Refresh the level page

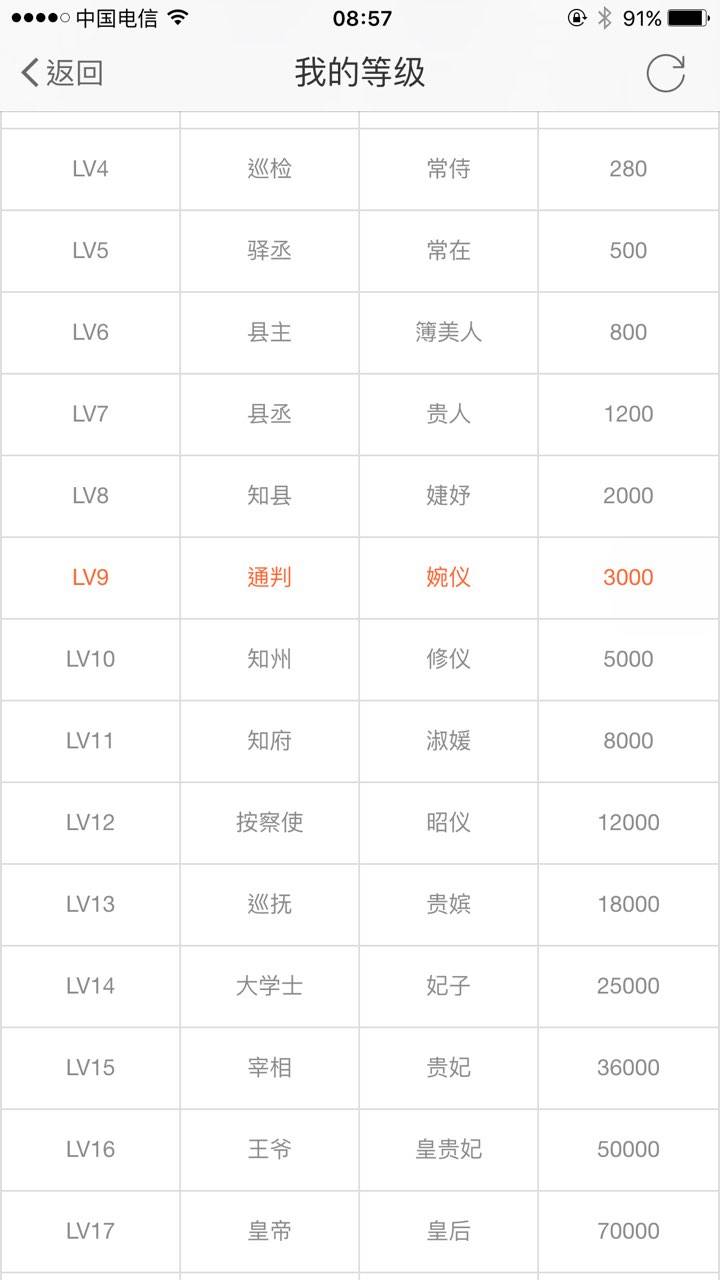tap(665, 73)
